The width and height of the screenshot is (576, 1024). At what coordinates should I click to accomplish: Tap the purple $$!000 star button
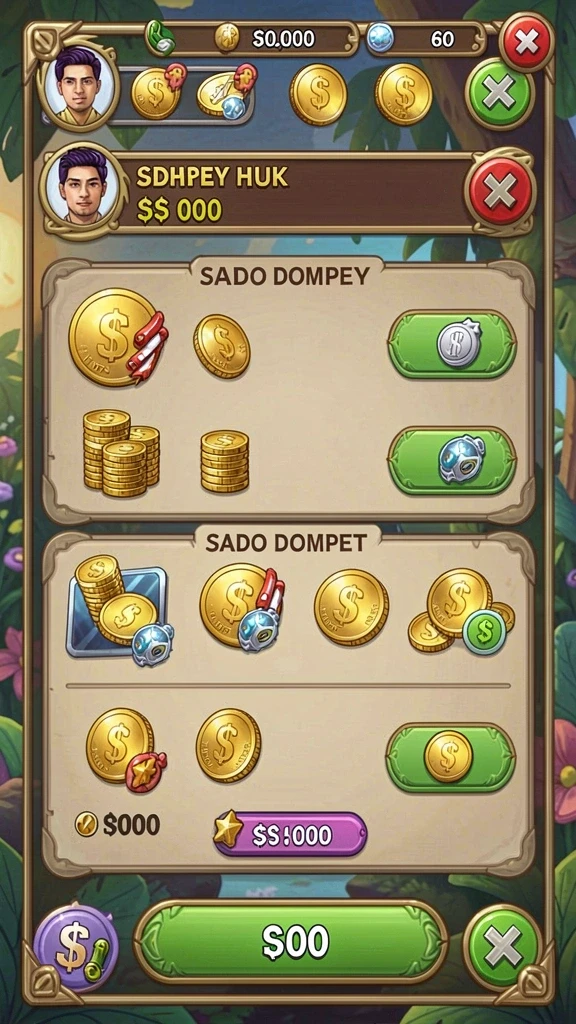[x=291, y=833]
